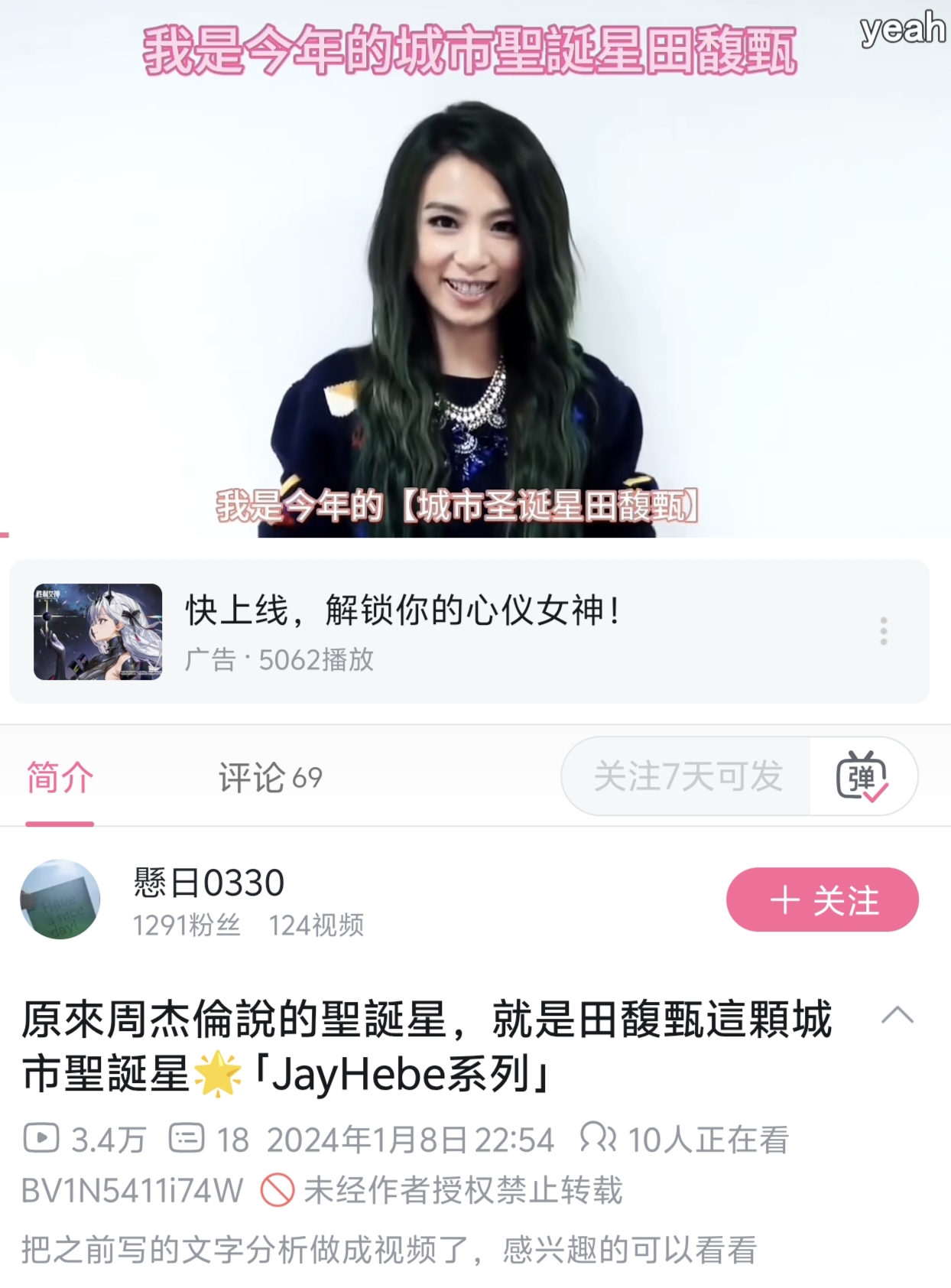
Task: Switch to the 简介 tab
Action: 60,778
